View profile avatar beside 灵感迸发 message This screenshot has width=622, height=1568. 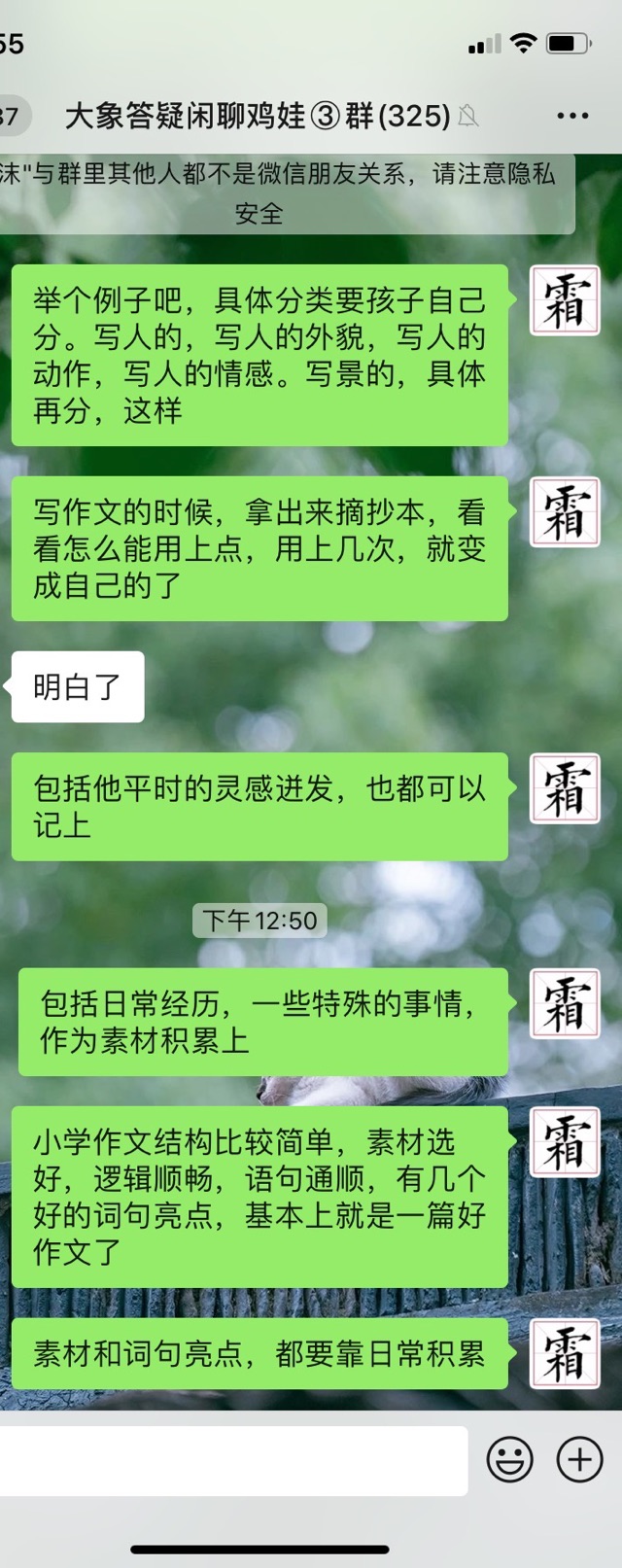pos(565,788)
